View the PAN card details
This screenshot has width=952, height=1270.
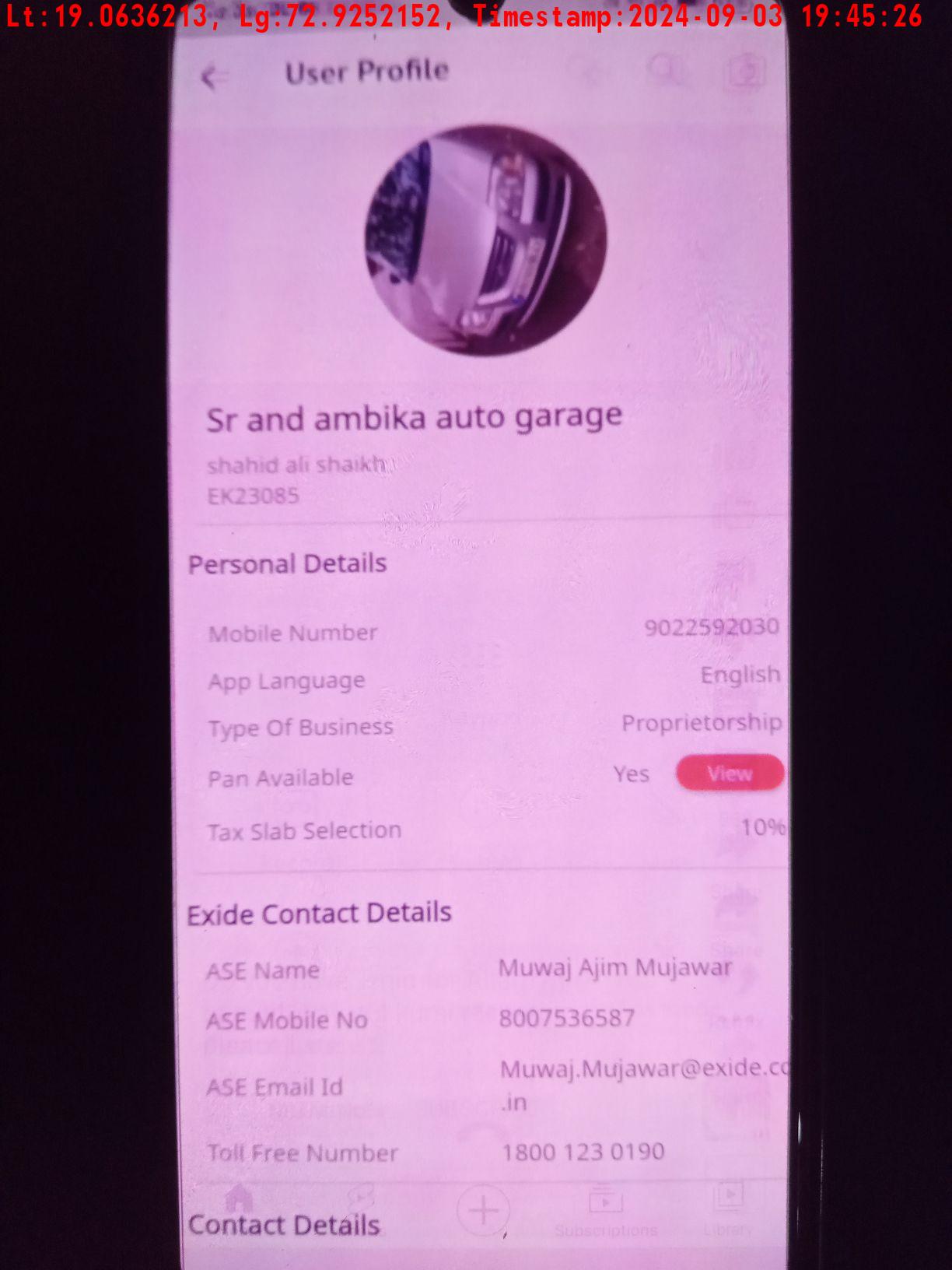pos(729,773)
